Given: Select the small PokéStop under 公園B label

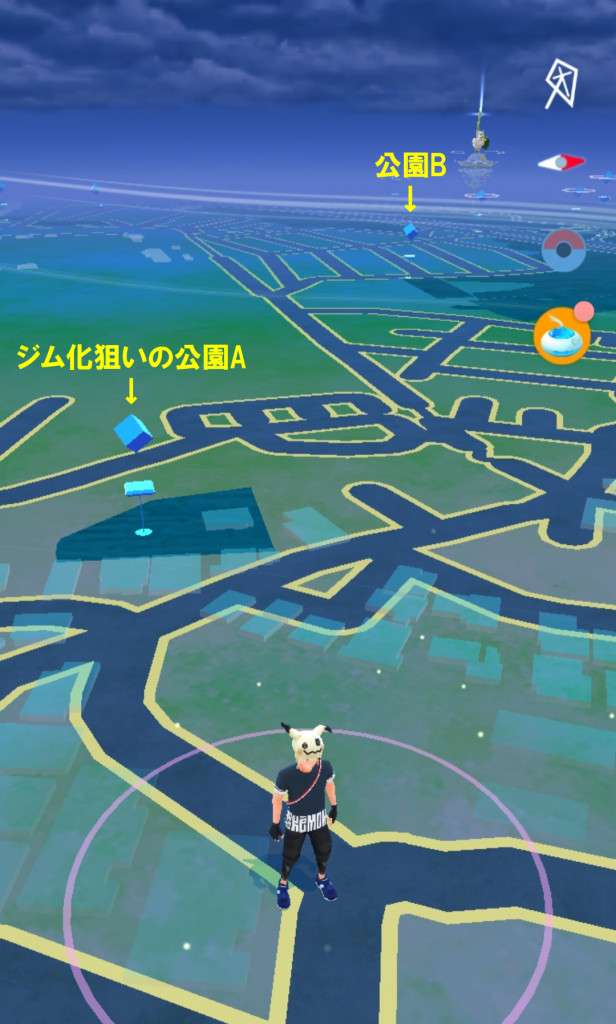Looking at the screenshot, I should coord(410,231).
